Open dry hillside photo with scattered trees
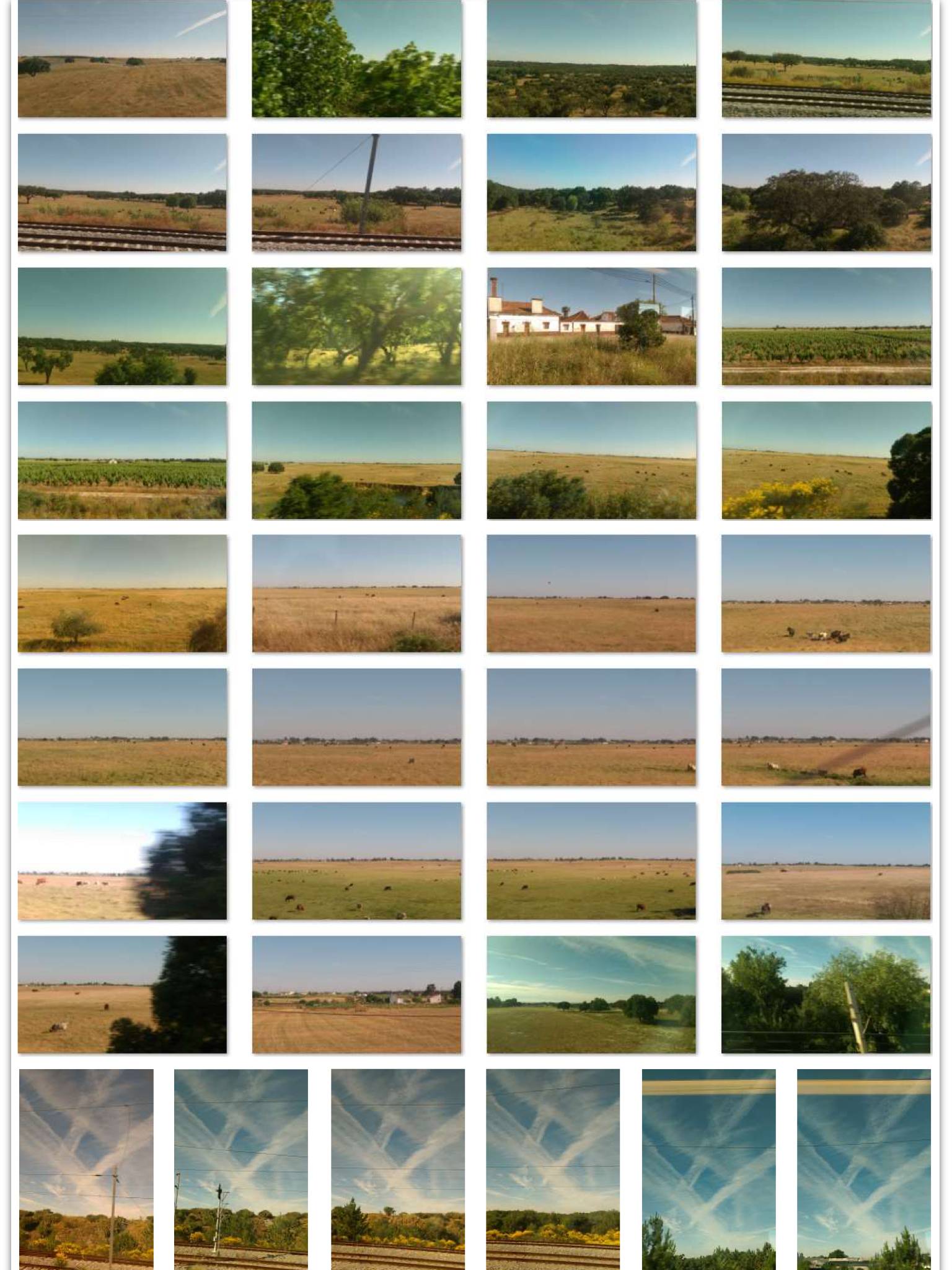The width and height of the screenshot is (952, 1270). (x=122, y=58)
